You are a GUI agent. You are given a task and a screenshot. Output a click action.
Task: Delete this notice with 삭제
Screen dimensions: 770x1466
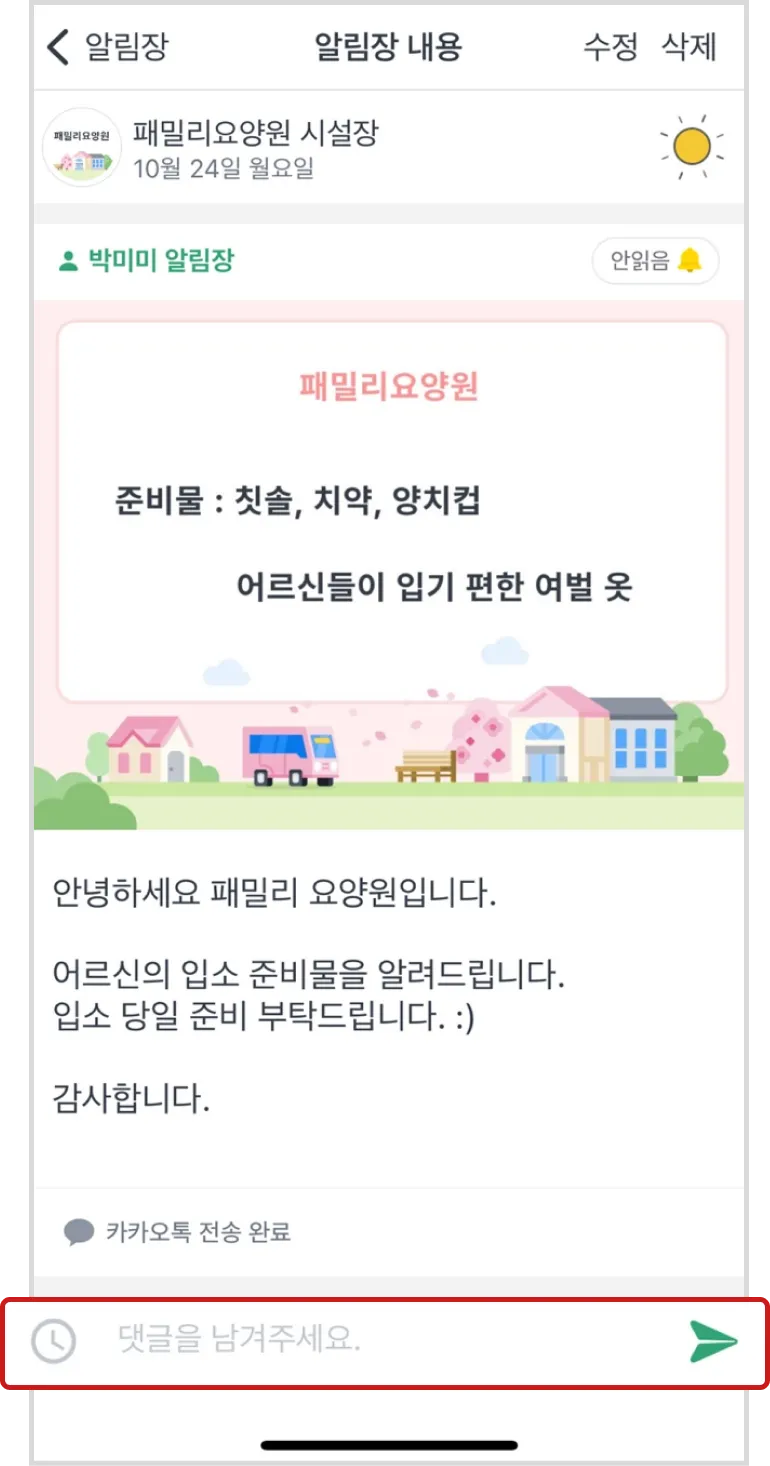point(689,47)
